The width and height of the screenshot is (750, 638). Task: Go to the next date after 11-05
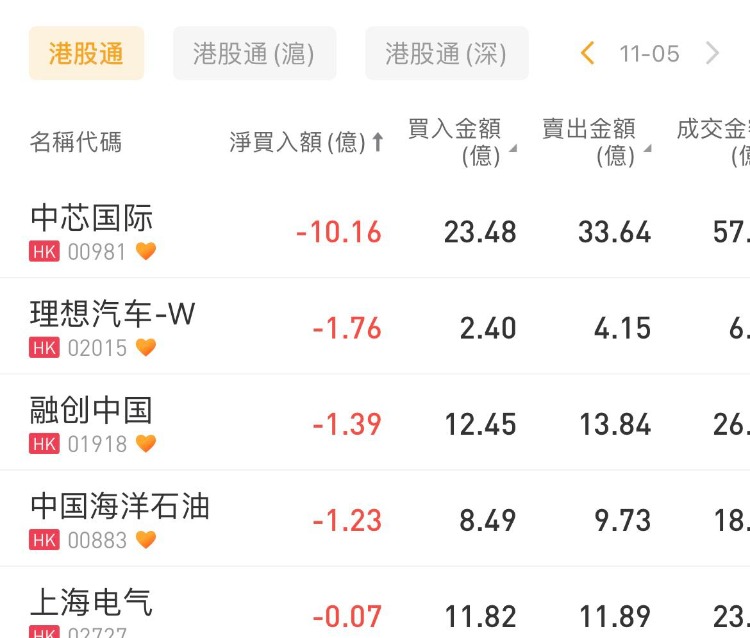712,53
